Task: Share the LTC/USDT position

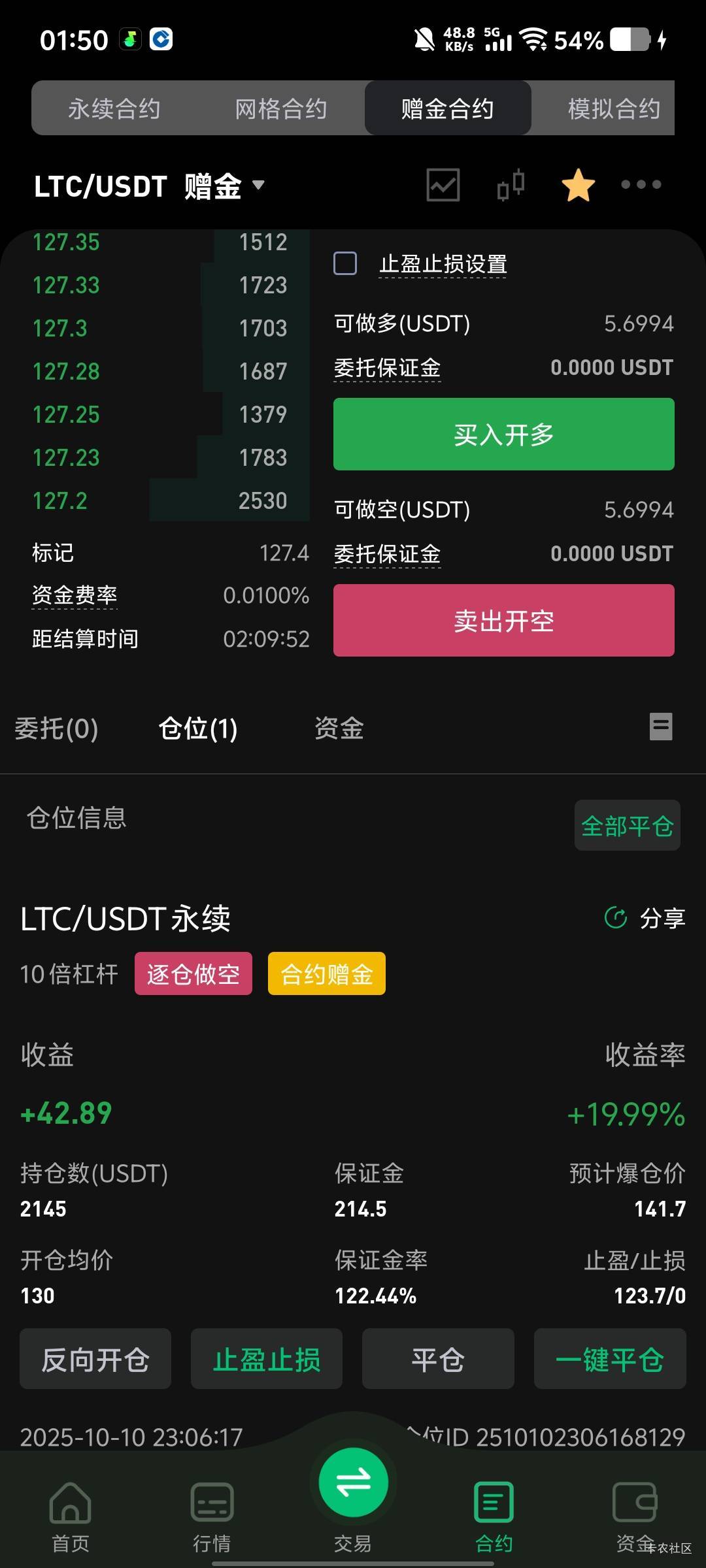Action: (x=645, y=918)
